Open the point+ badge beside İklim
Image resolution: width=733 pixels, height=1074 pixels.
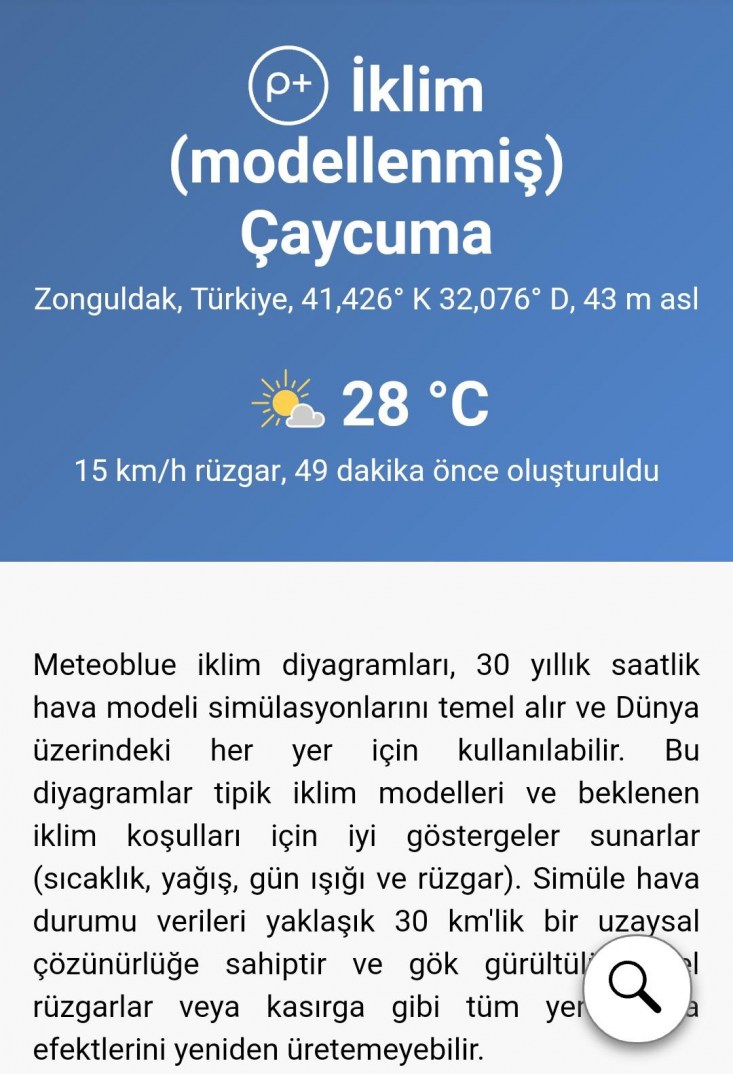(x=289, y=87)
